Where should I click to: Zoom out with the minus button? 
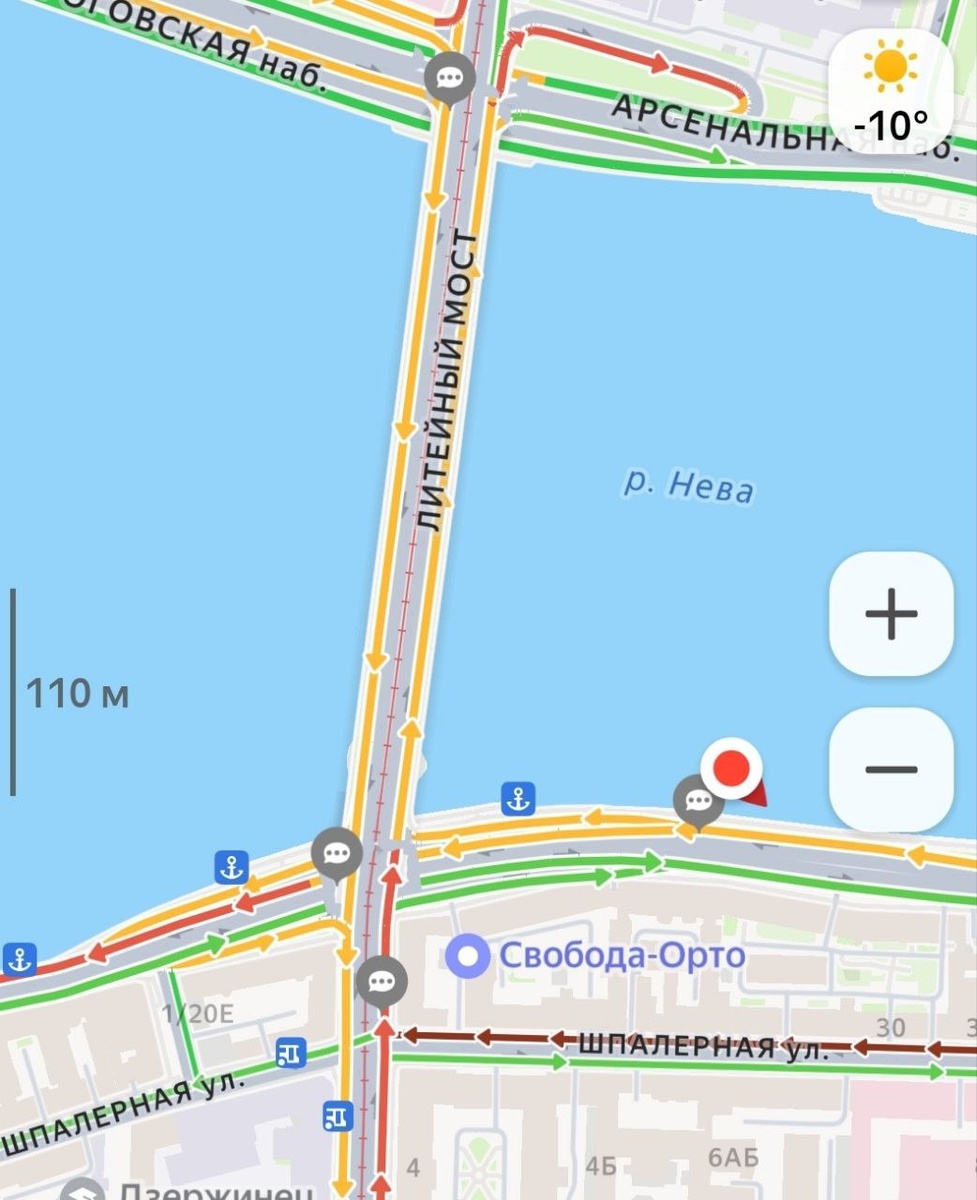pyautogui.click(x=891, y=769)
